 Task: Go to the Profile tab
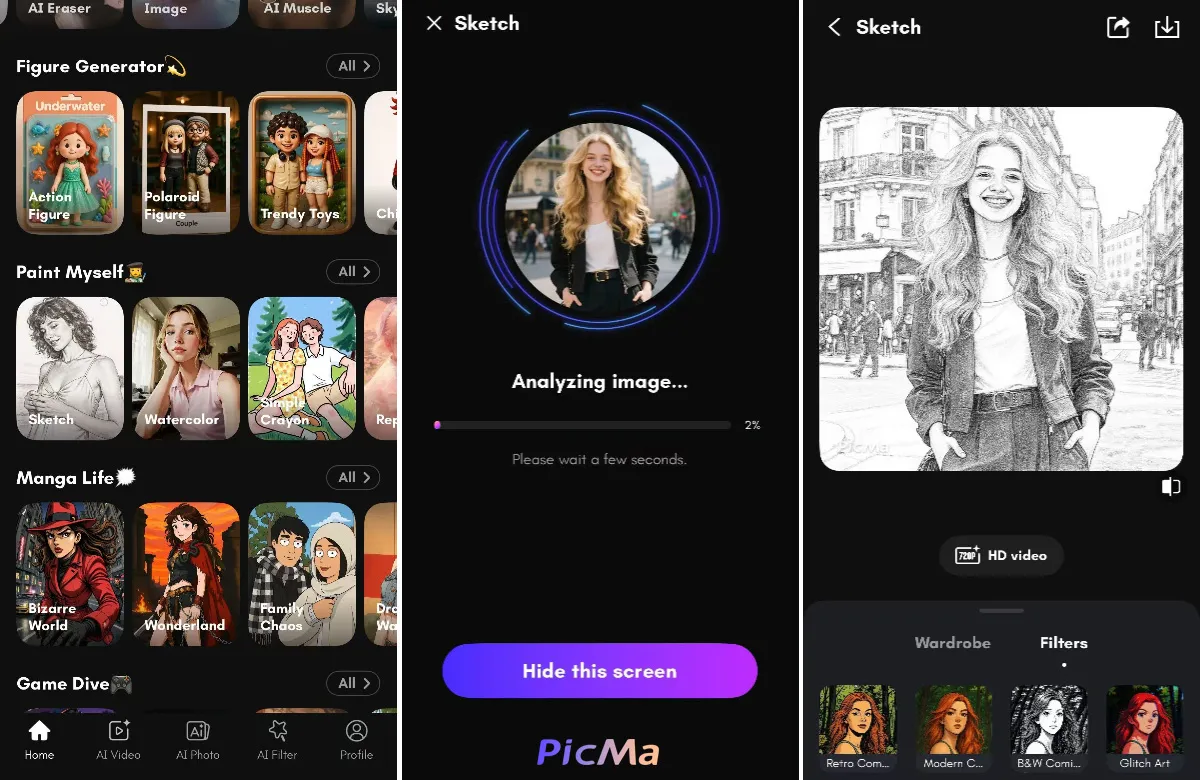point(356,740)
